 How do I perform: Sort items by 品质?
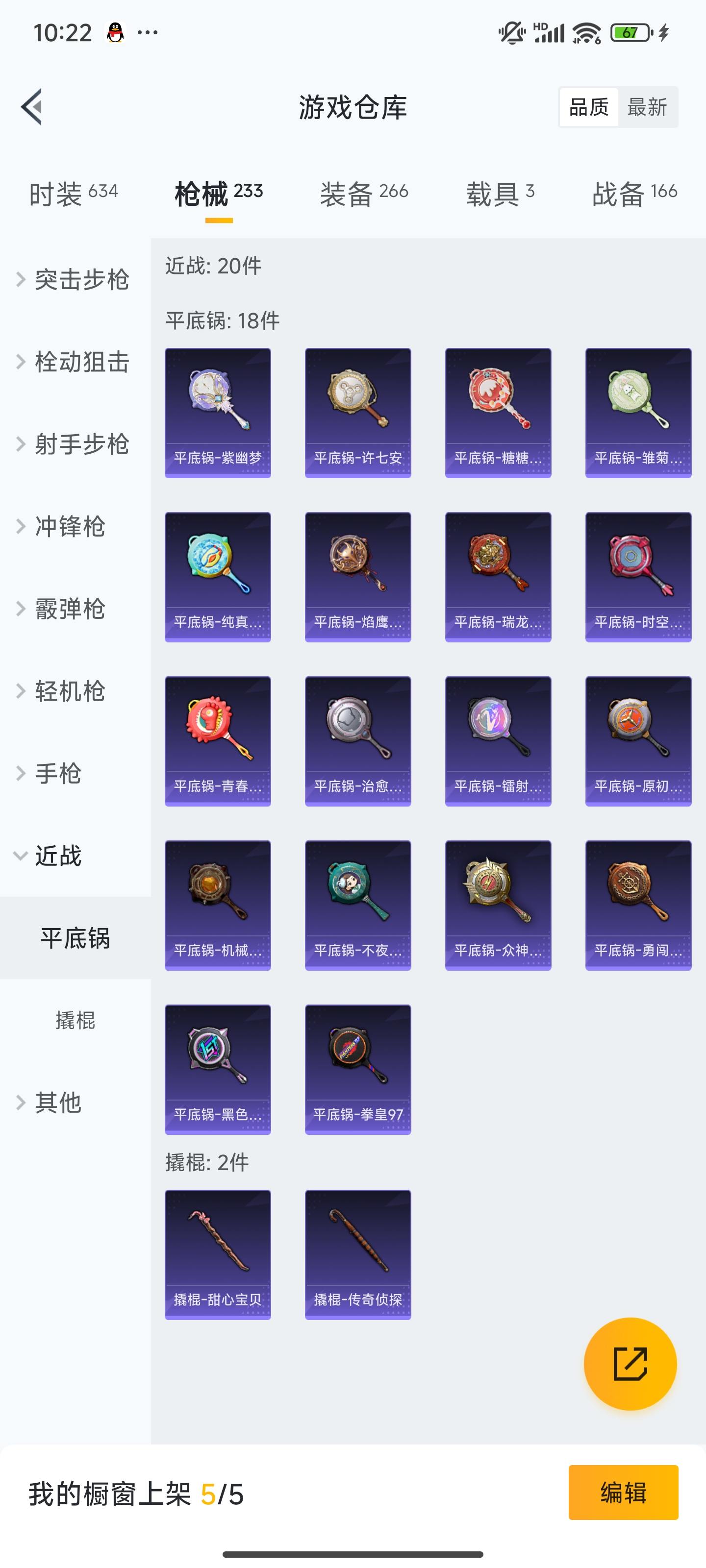click(x=588, y=107)
